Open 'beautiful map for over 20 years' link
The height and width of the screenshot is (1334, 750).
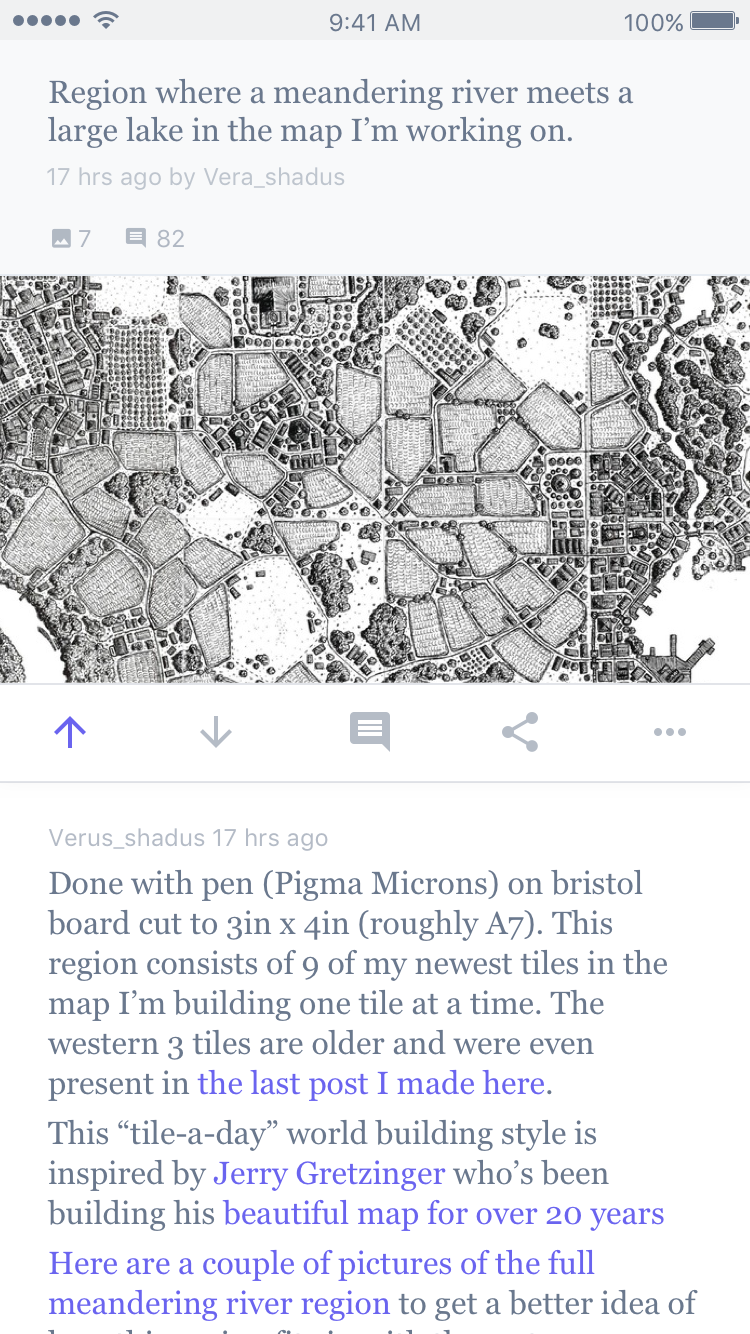444,1214
